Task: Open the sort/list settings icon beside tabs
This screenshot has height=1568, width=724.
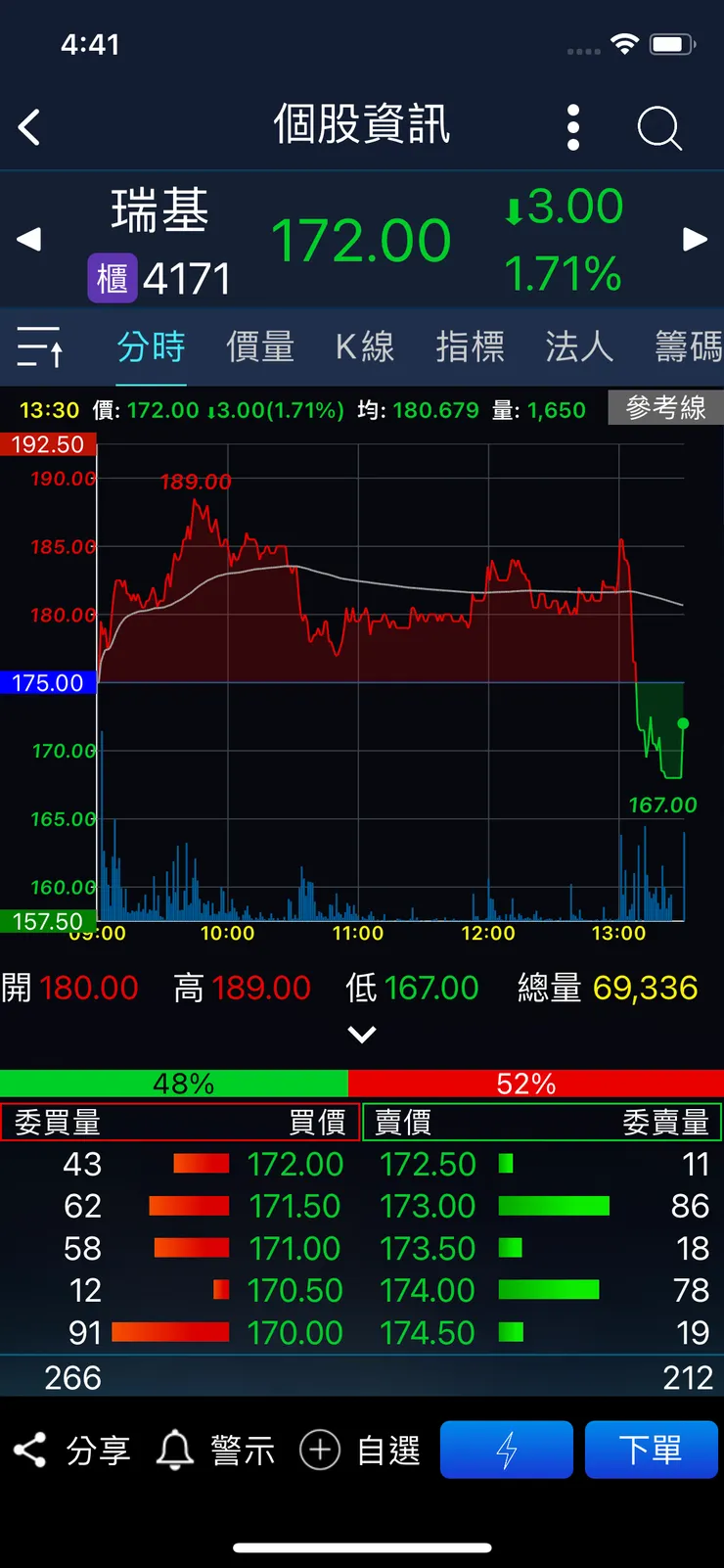Action: 39,346
